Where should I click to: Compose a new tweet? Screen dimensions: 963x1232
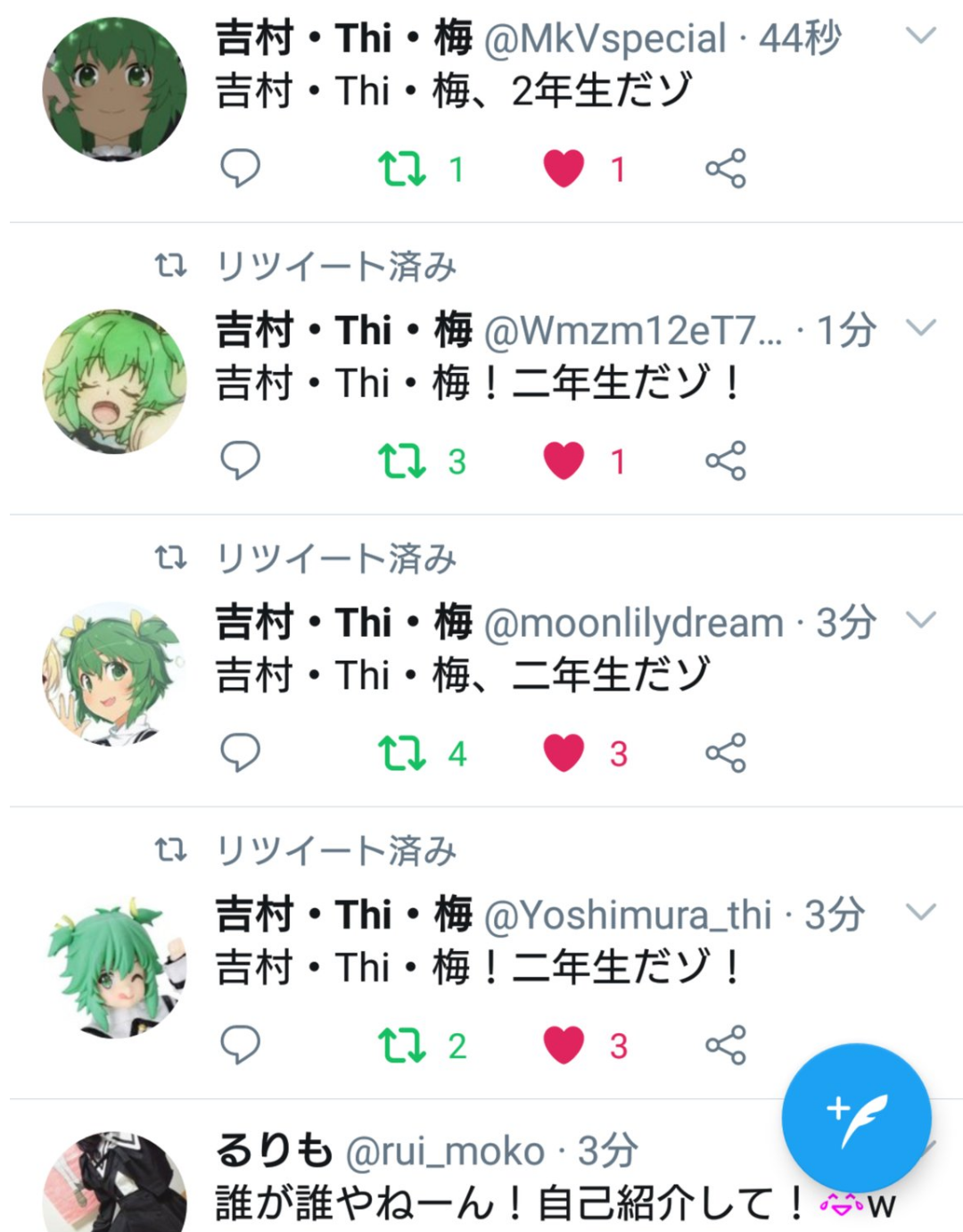pos(856,1118)
